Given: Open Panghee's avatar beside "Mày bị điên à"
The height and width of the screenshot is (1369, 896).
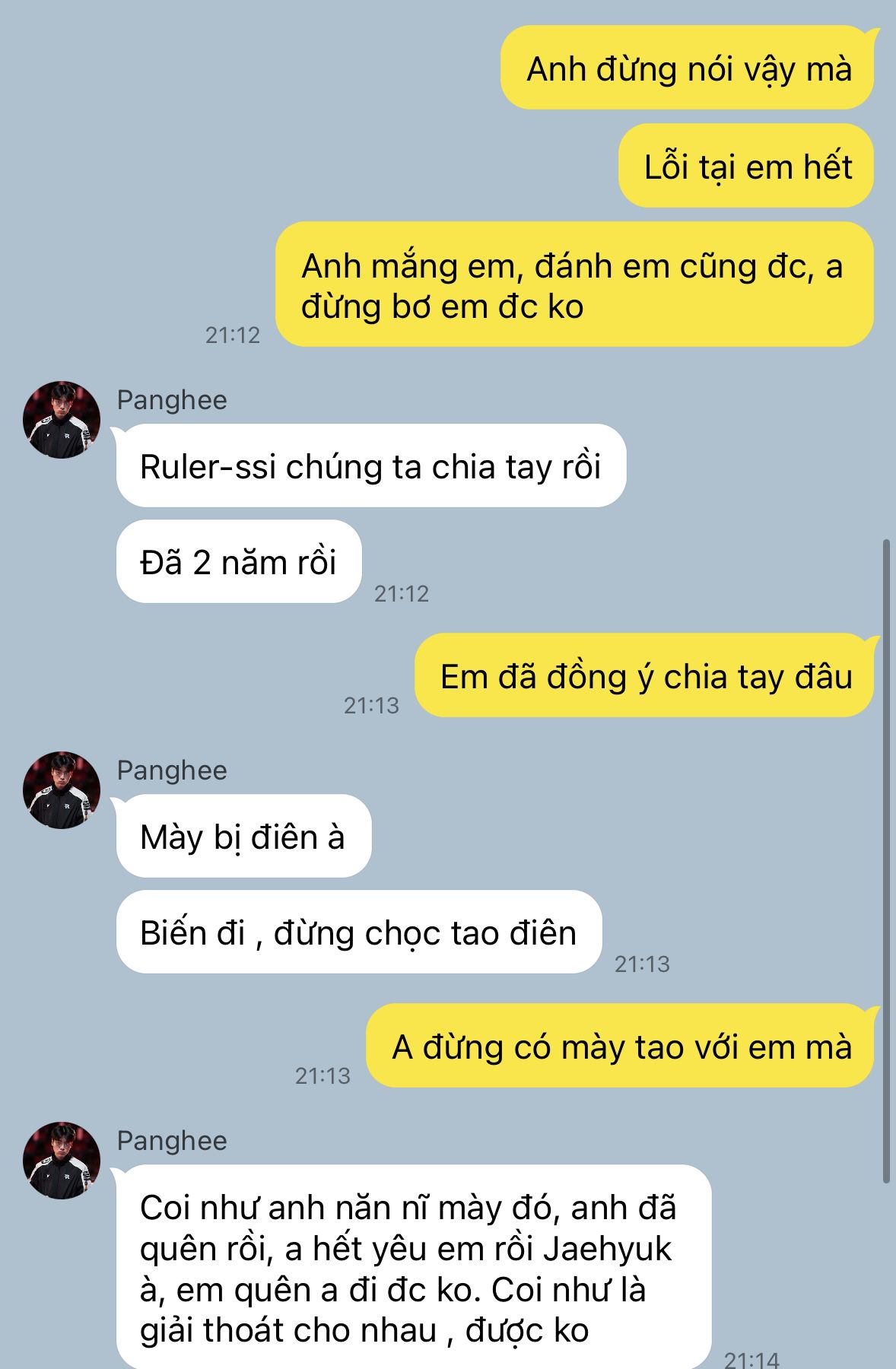Looking at the screenshot, I should 62,790.
